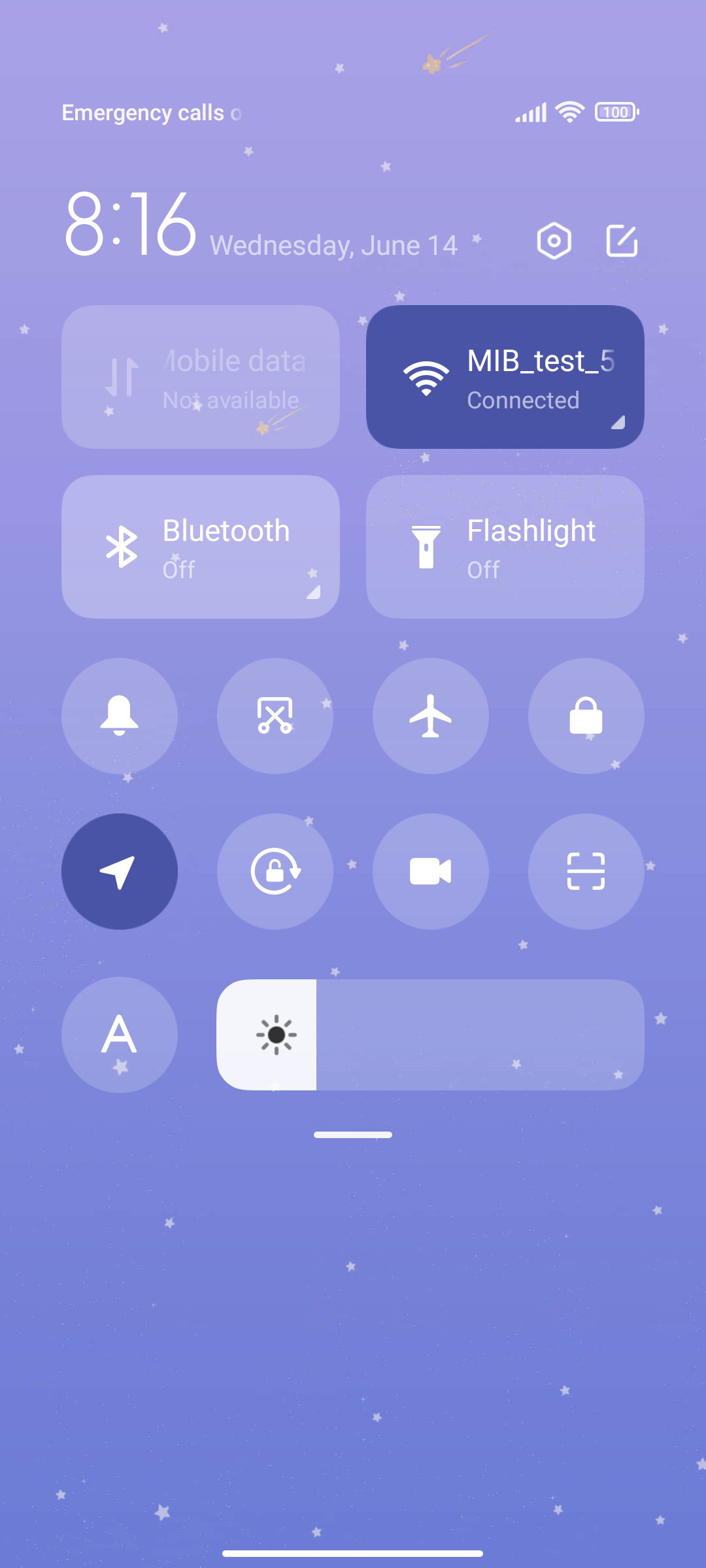
Task: Turn on the Flashlight
Action: (505, 547)
